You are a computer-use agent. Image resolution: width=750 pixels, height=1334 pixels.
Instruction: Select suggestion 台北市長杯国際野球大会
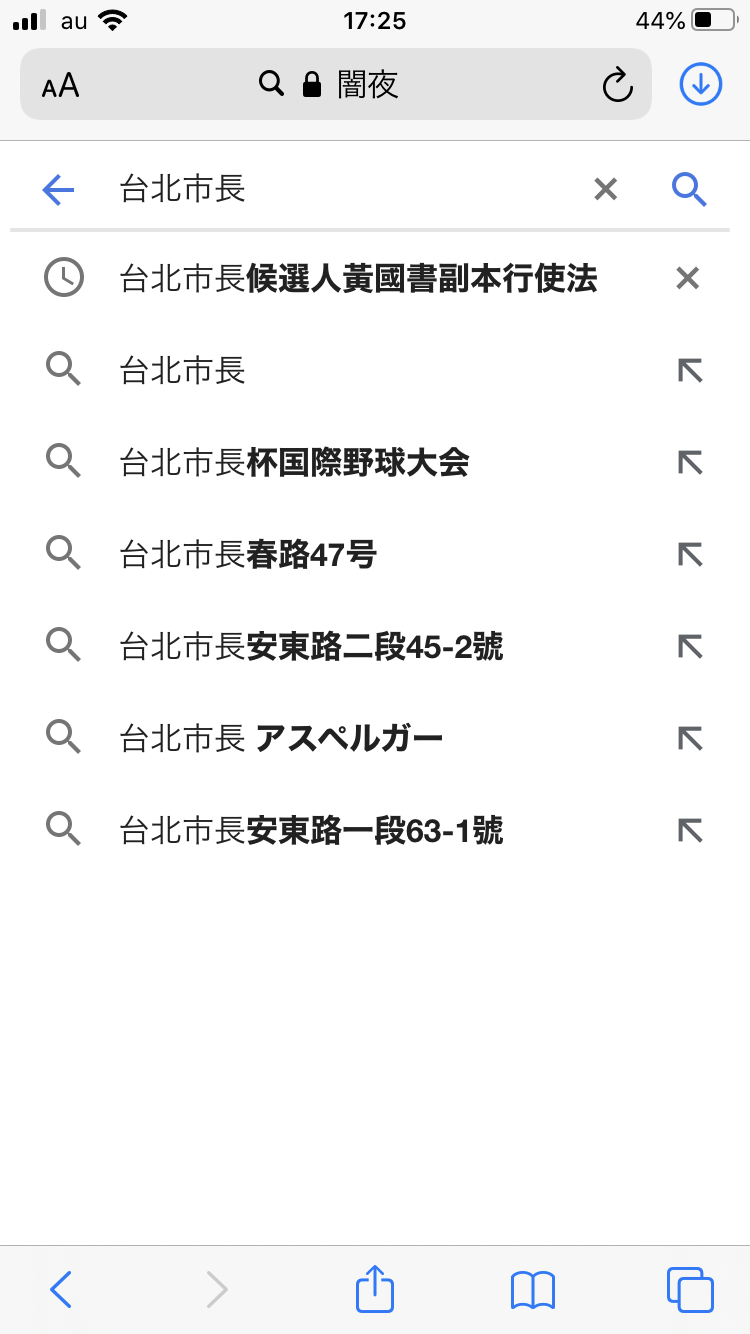tap(294, 463)
